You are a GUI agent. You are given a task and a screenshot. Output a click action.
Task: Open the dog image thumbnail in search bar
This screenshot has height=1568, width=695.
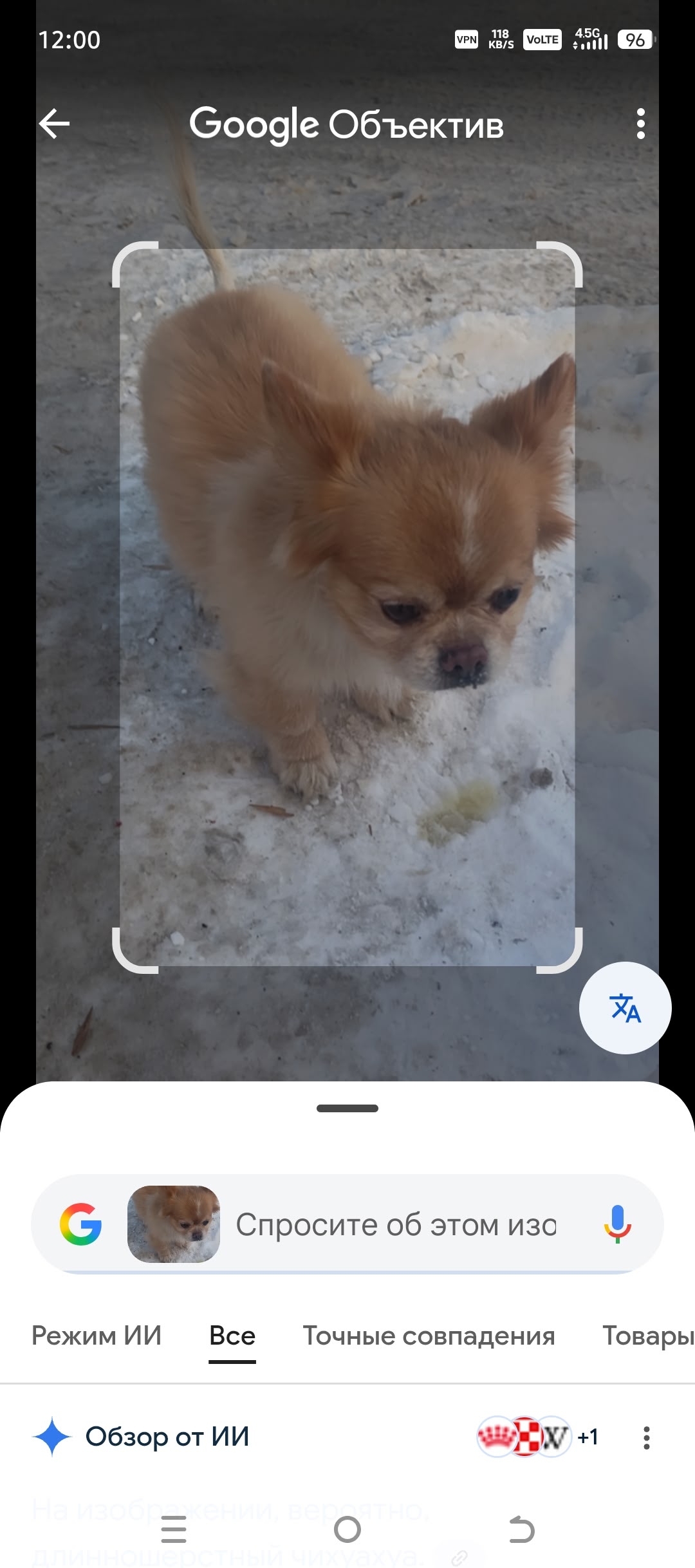pyautogui.click(x=174, y=1224)
